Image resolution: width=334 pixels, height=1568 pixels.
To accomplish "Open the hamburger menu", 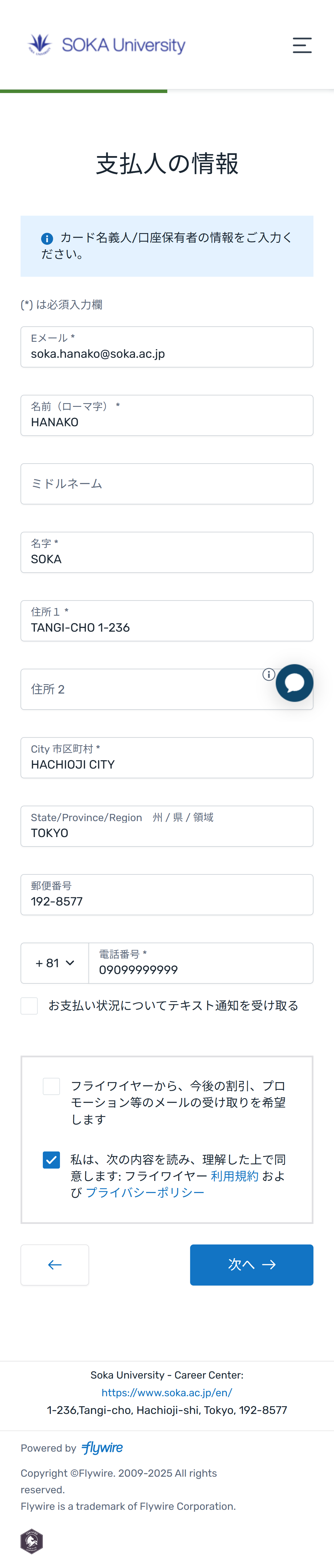I will (302, 45).
